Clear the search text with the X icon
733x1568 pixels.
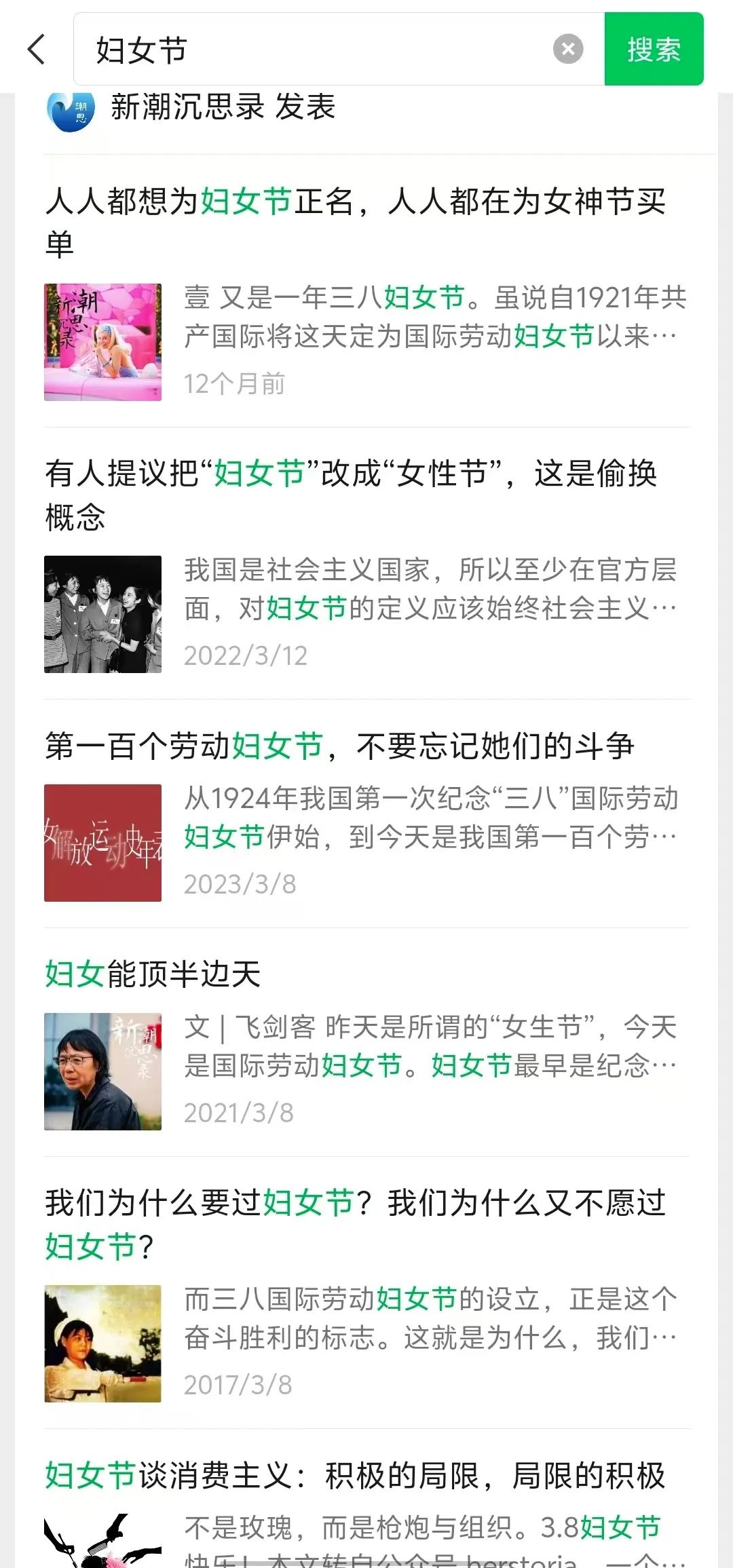point(568,49)
